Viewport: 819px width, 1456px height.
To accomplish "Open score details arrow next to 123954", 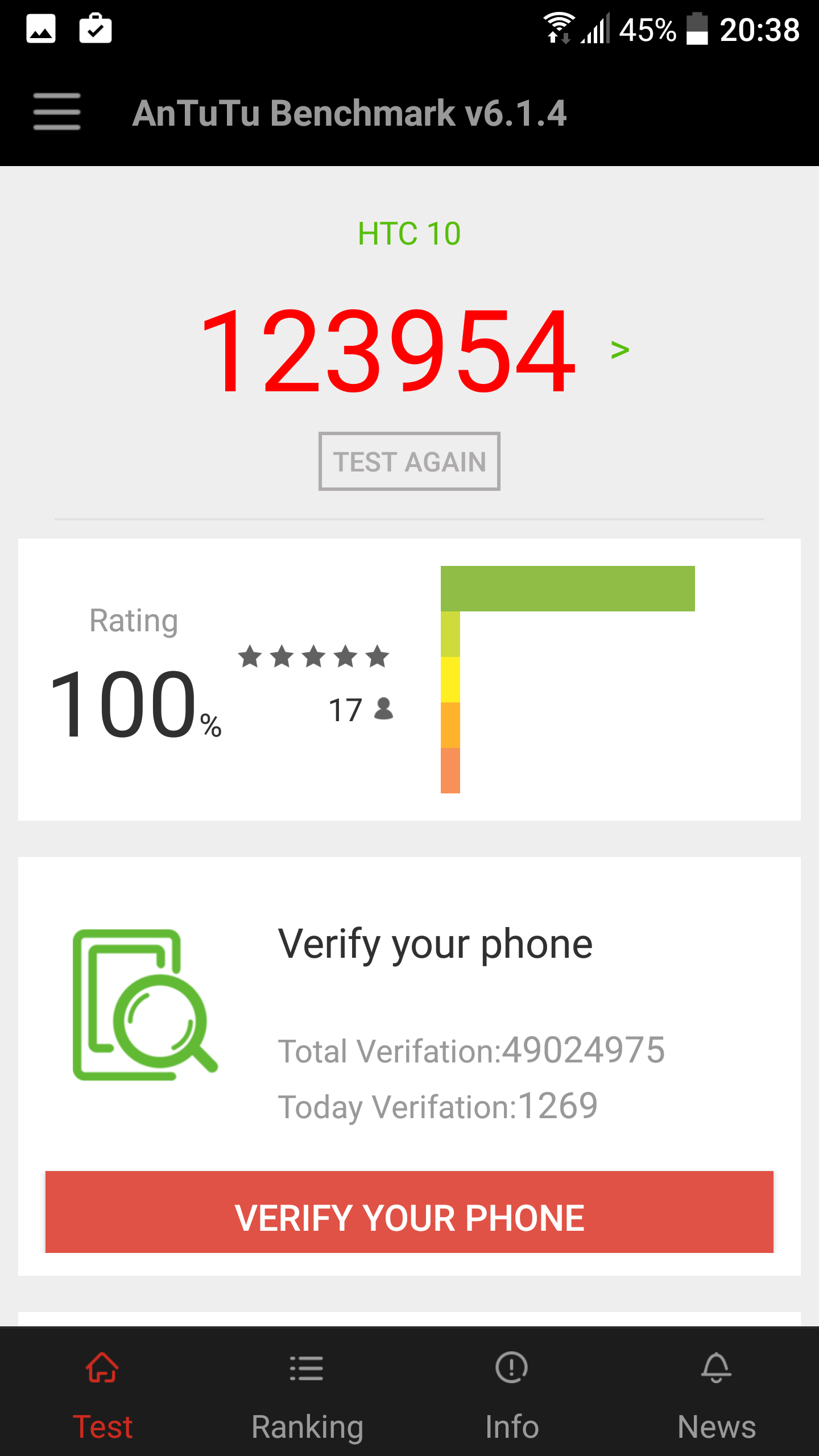I will pos(620,350).
